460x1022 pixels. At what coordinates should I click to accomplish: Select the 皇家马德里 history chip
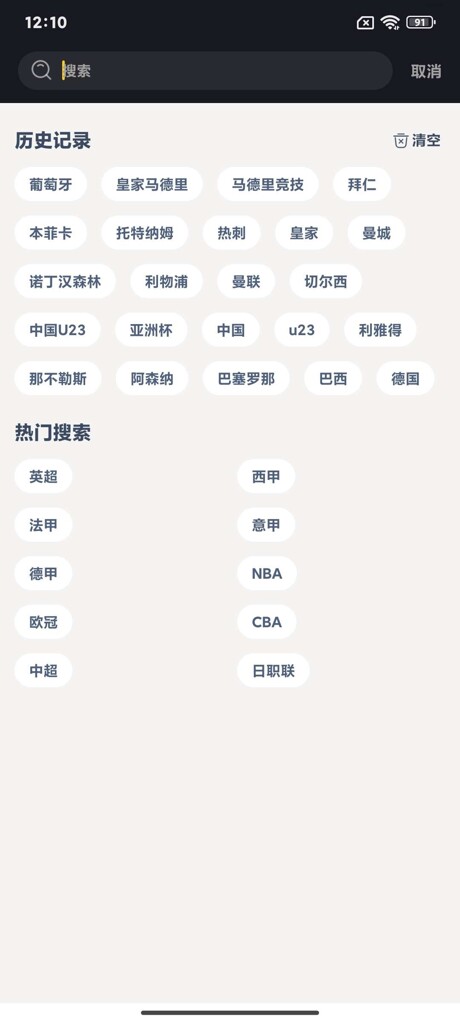[152, 184]
